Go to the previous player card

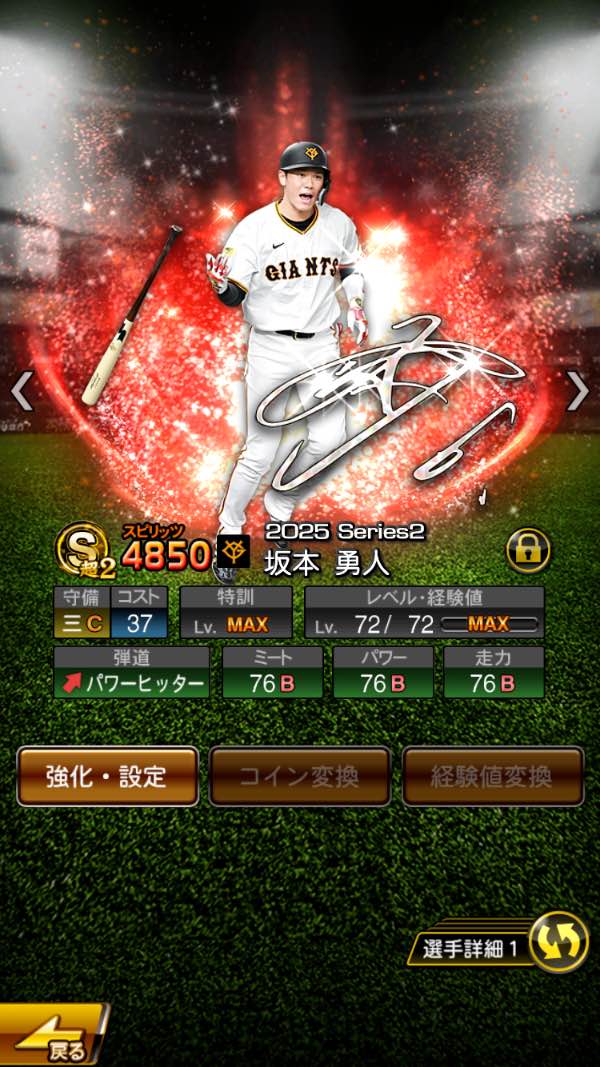point(22,391)
